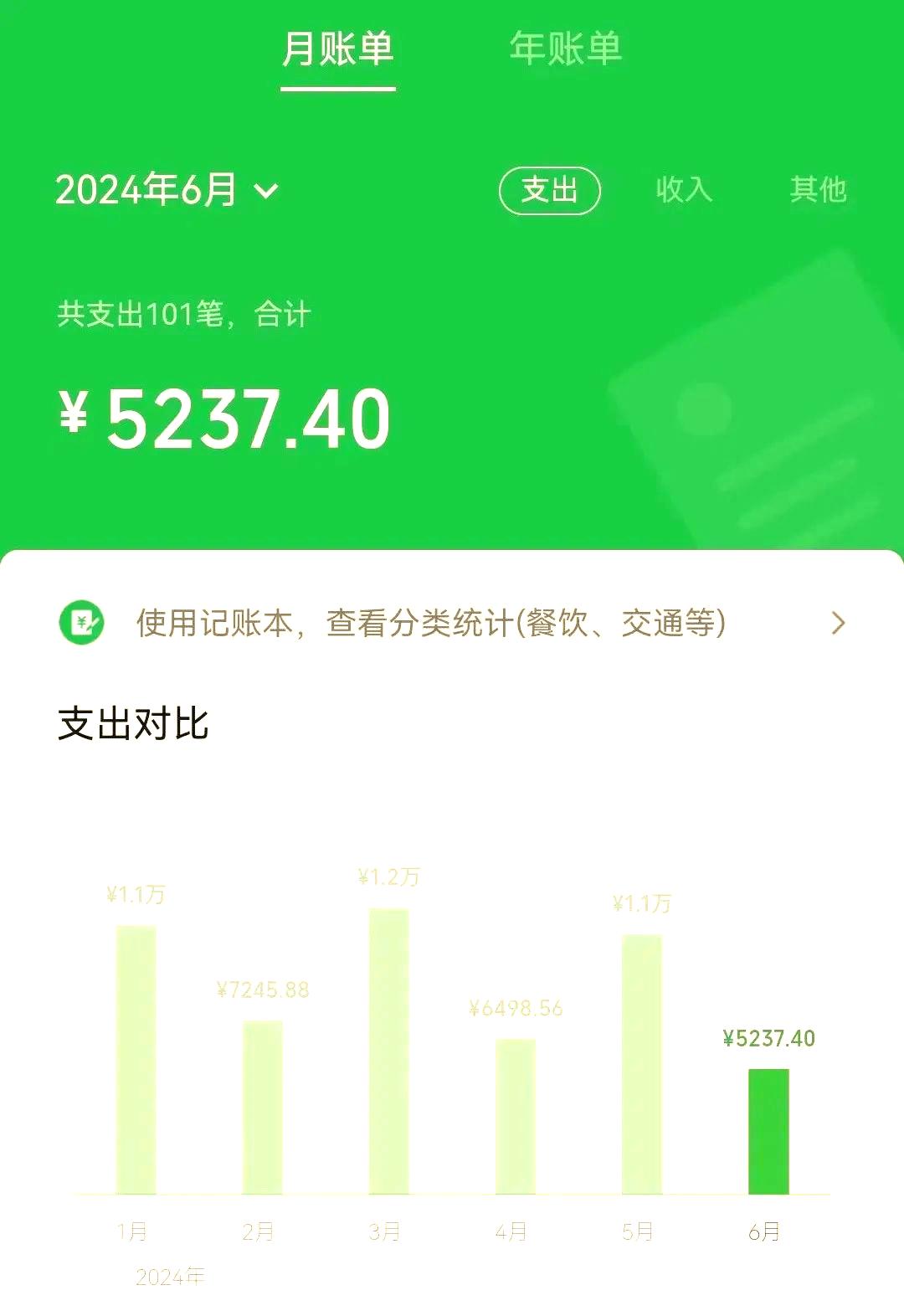Screen dimensions: 904x1316
Task: Click the green wallet logo beside the statistics banner
Action: point(80,622)
